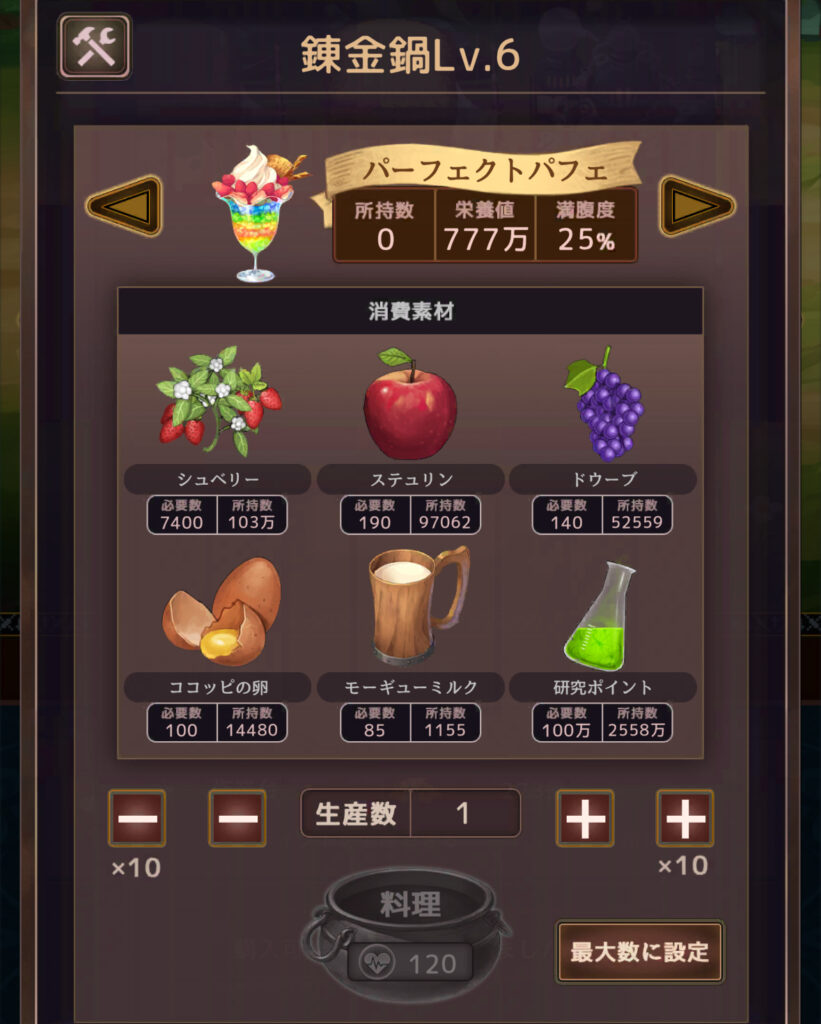The image size is (821, 1024).
Task: Open the hammer and wrench tools icon
Action: point(94,46)
